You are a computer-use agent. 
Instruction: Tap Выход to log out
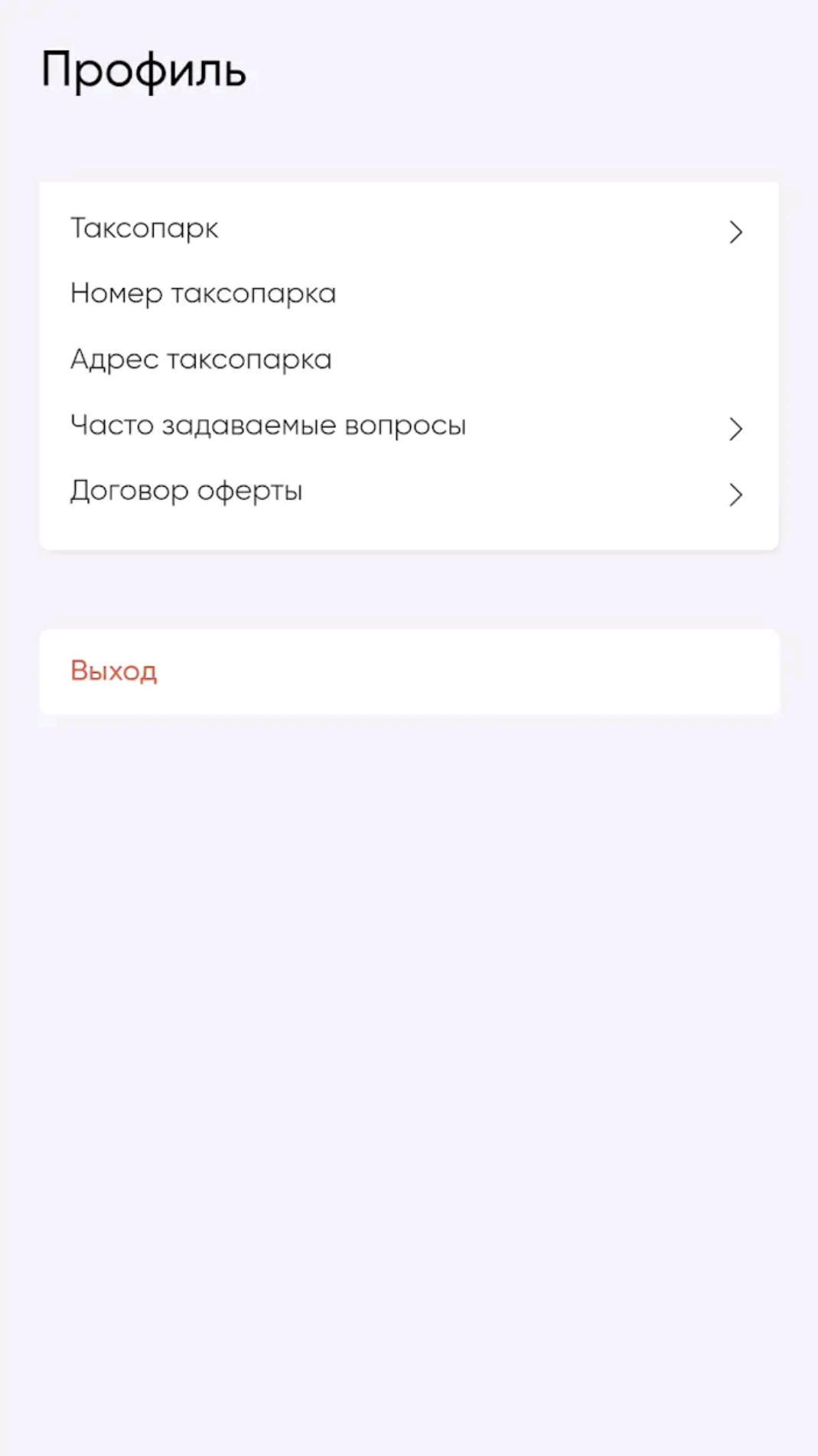pyautogui.click(x=115, y=671)
